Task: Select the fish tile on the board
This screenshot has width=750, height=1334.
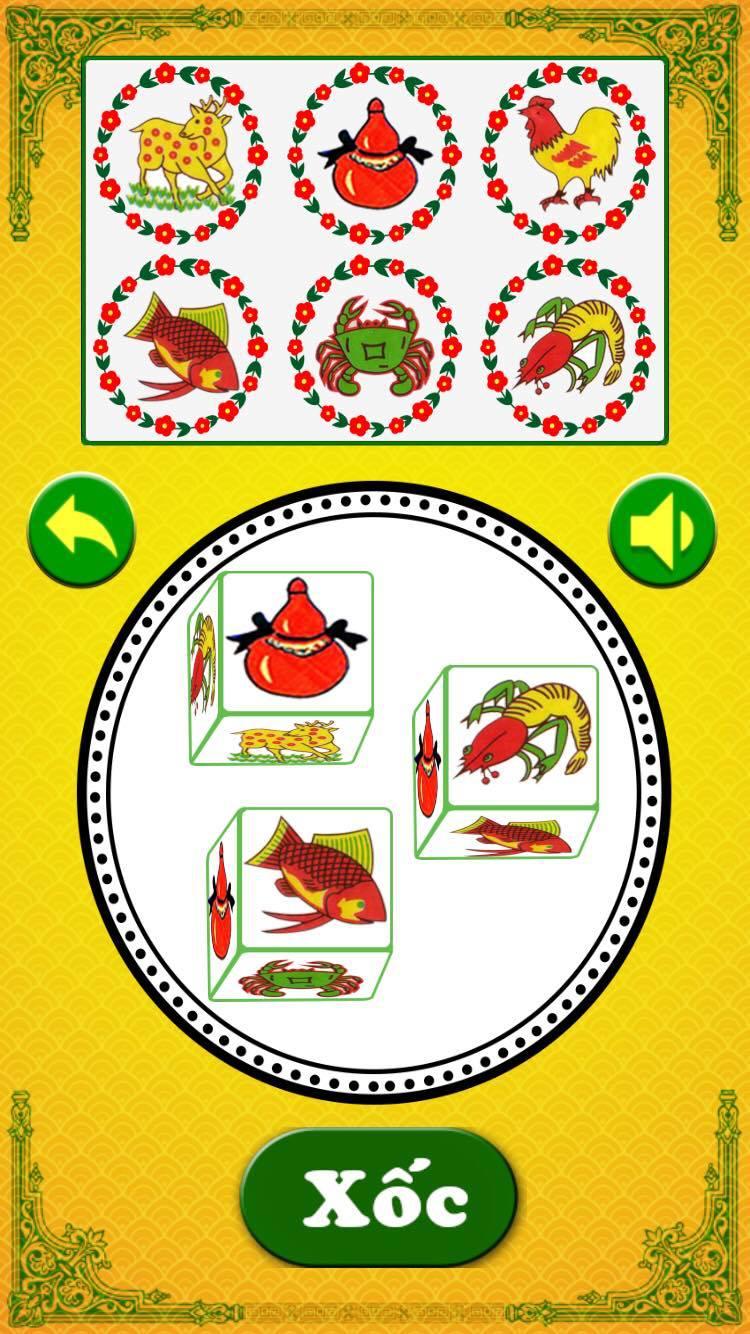Action: pyautogui.click(x=180, y=347)
